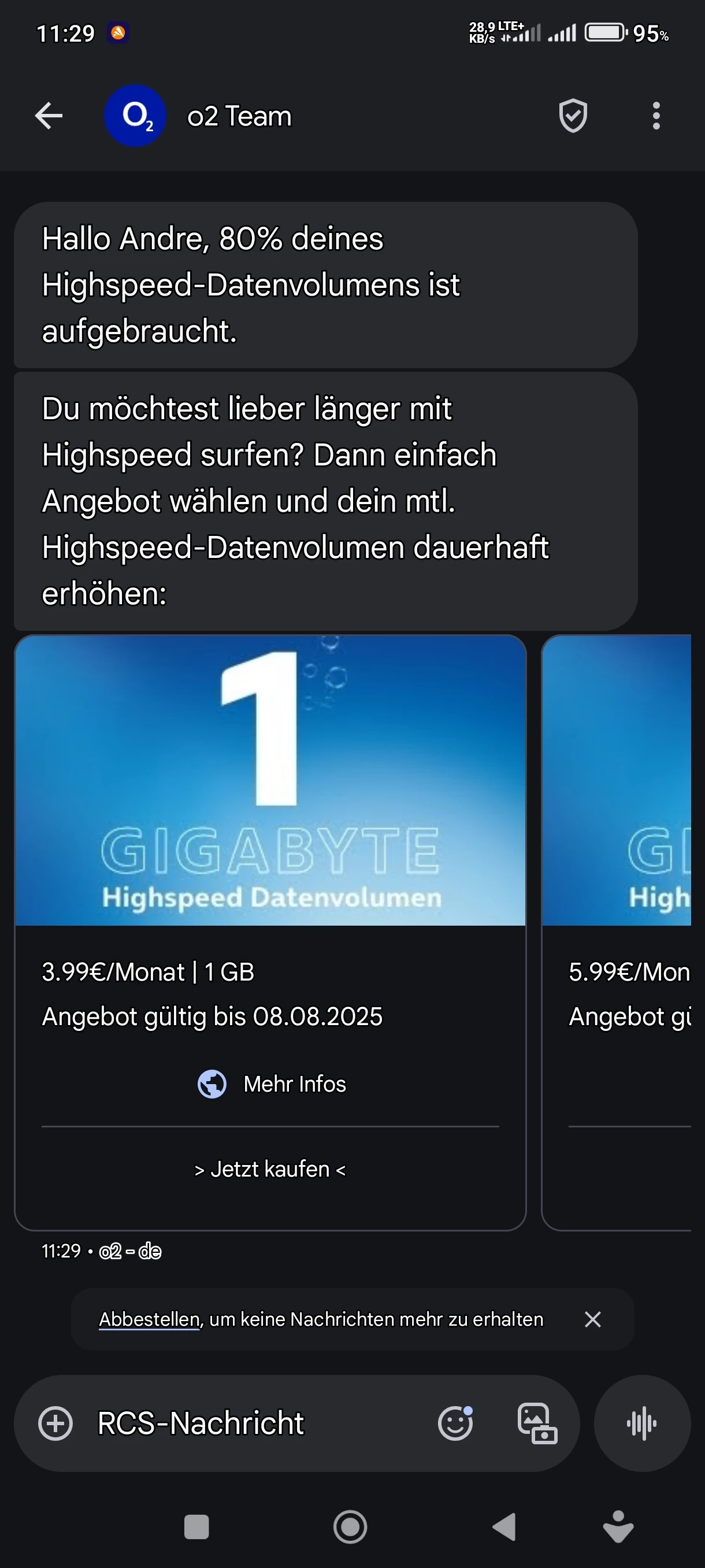Open the gallery and camera attachment
This screenshot has width=705, height=1568.
tap(536, 1423)
